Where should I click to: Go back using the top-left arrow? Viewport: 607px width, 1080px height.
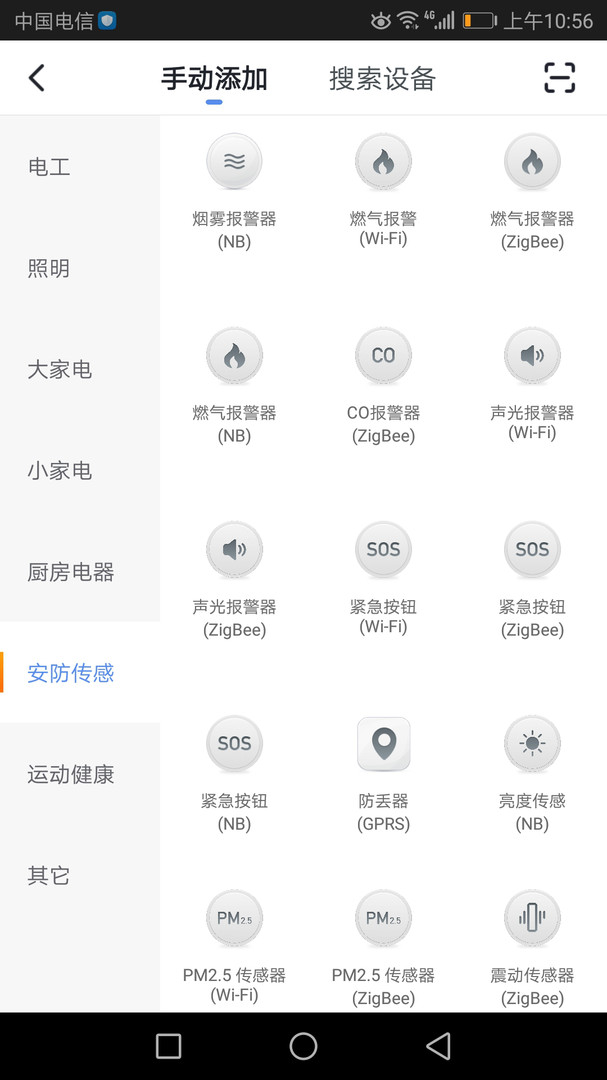pos(37,78)
